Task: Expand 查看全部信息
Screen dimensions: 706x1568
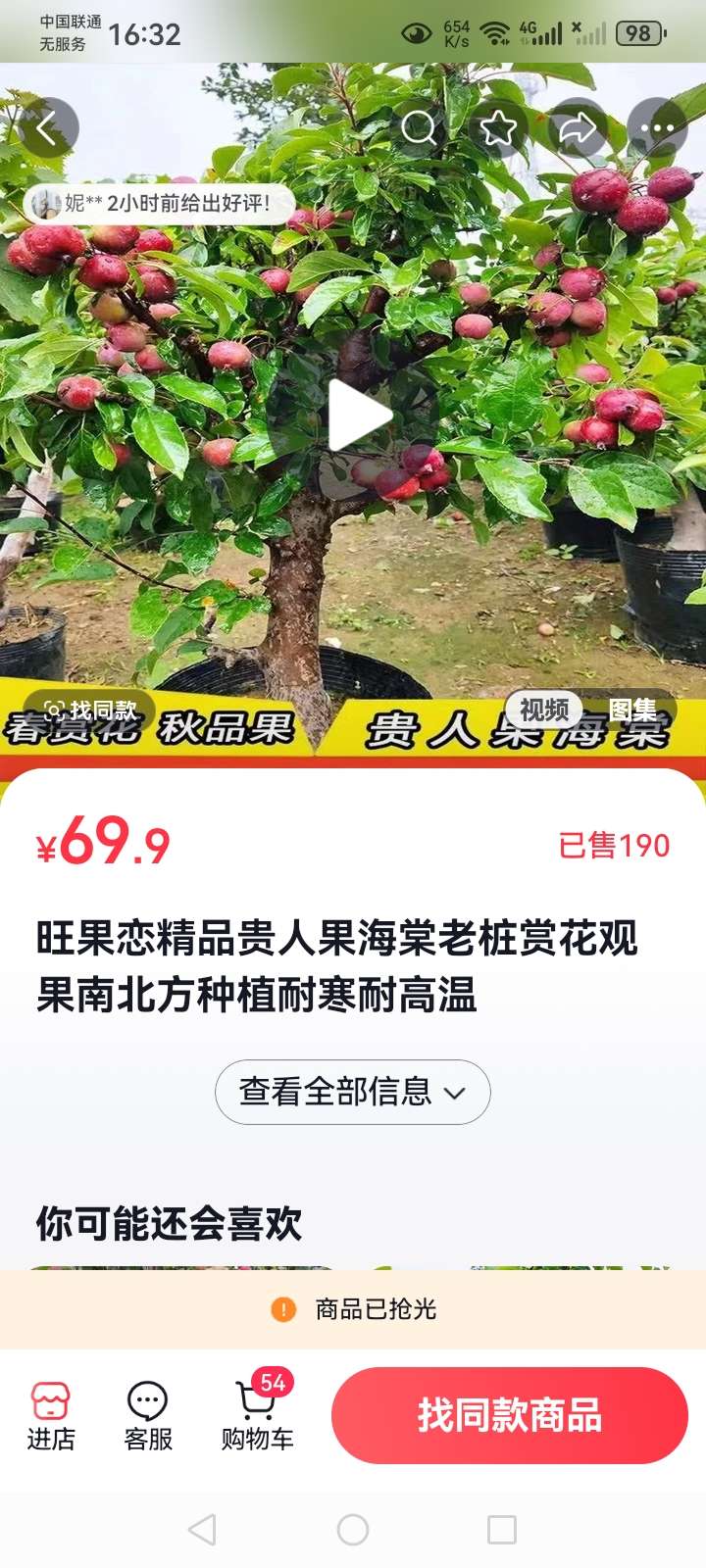Action: pos(353,1092)
